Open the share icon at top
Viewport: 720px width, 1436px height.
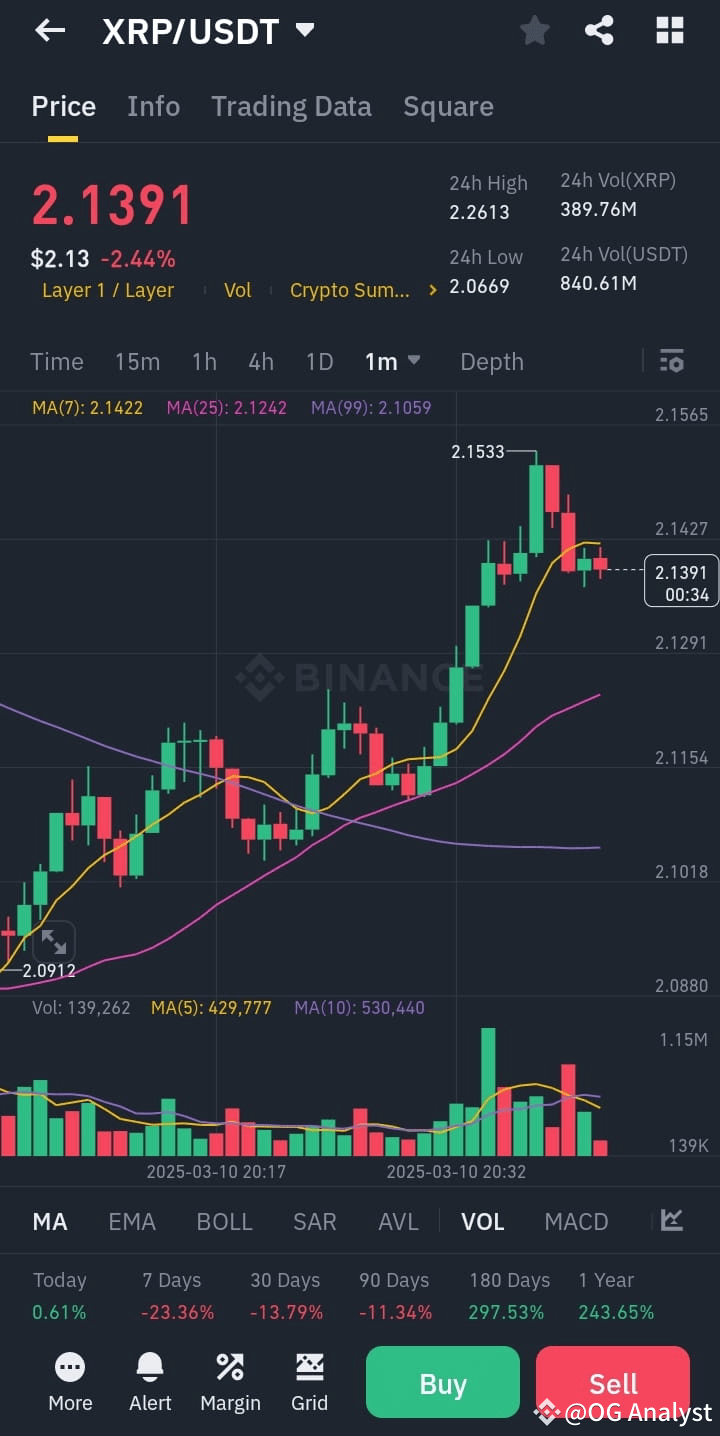[599, 30]
